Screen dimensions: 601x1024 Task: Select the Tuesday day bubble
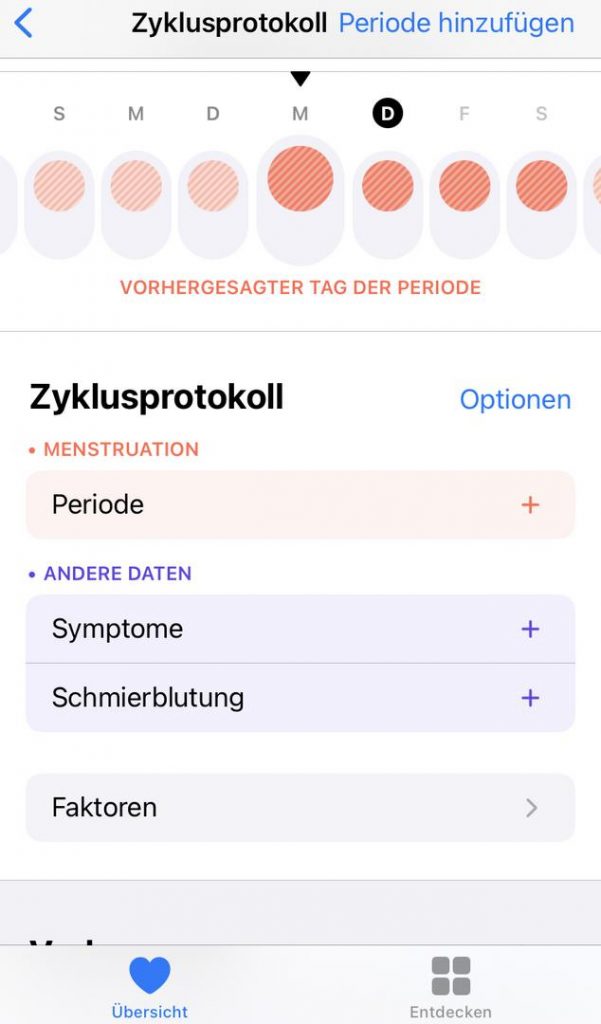(x=213, y=187)
